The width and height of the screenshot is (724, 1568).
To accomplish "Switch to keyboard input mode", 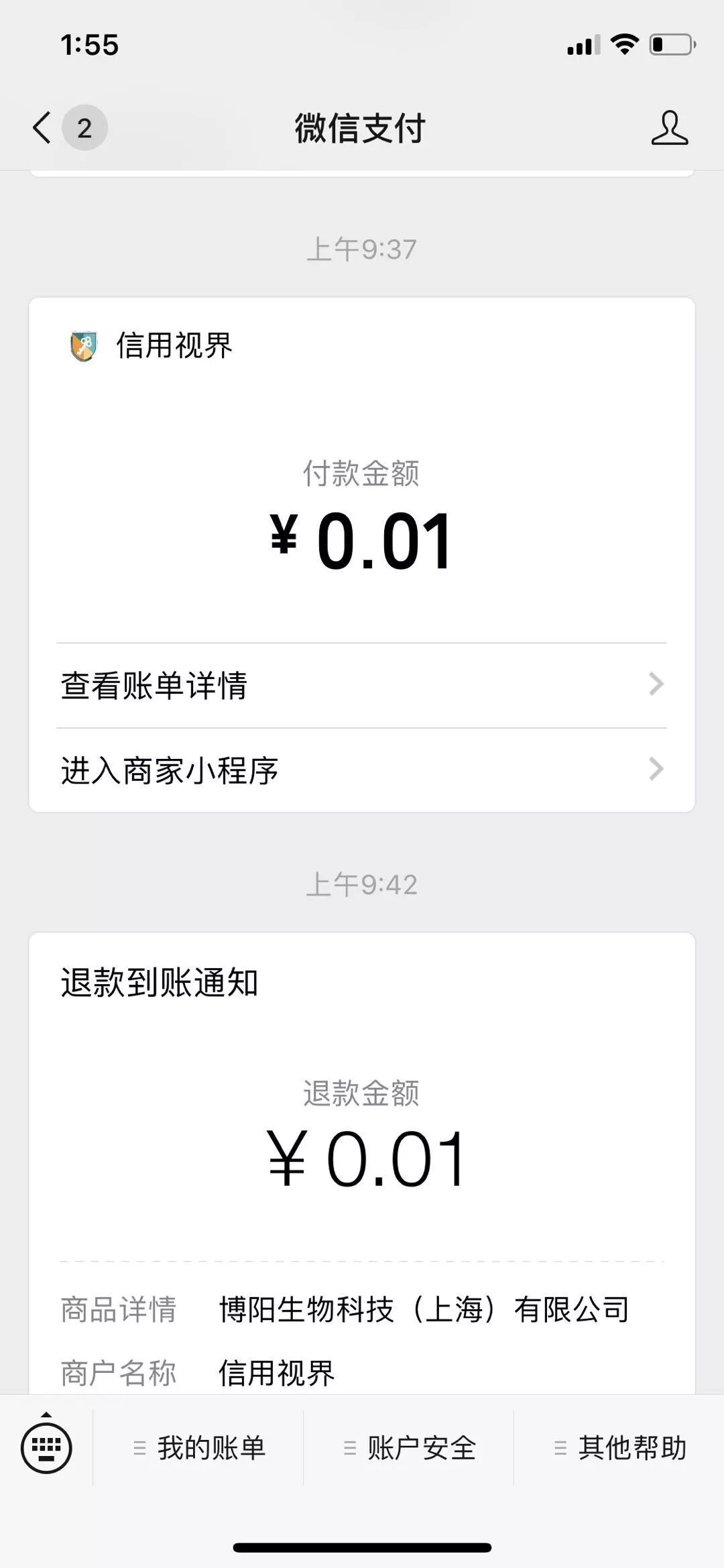I will [46, 1448].
